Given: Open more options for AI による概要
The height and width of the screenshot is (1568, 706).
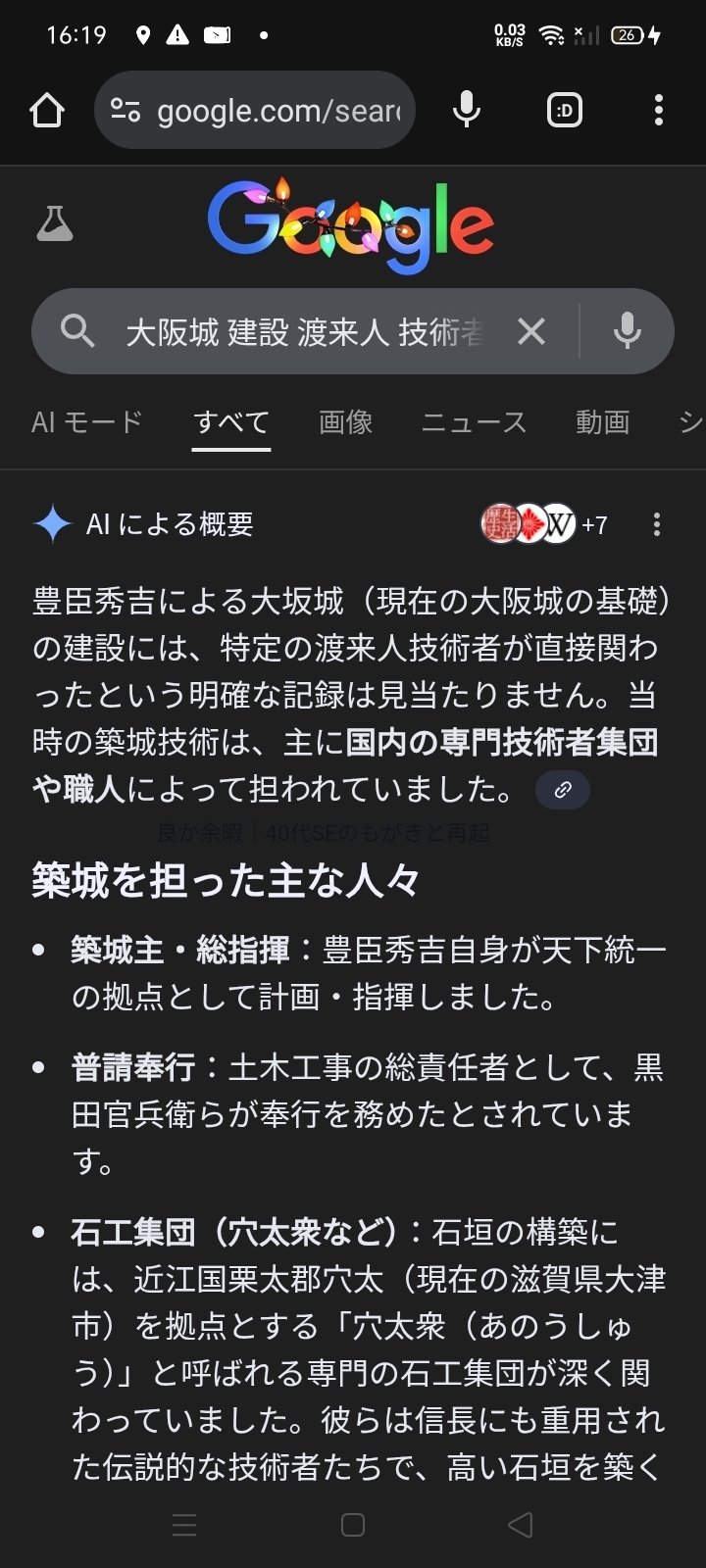Looking at the screenshot, I should click(x=657, y=524).
